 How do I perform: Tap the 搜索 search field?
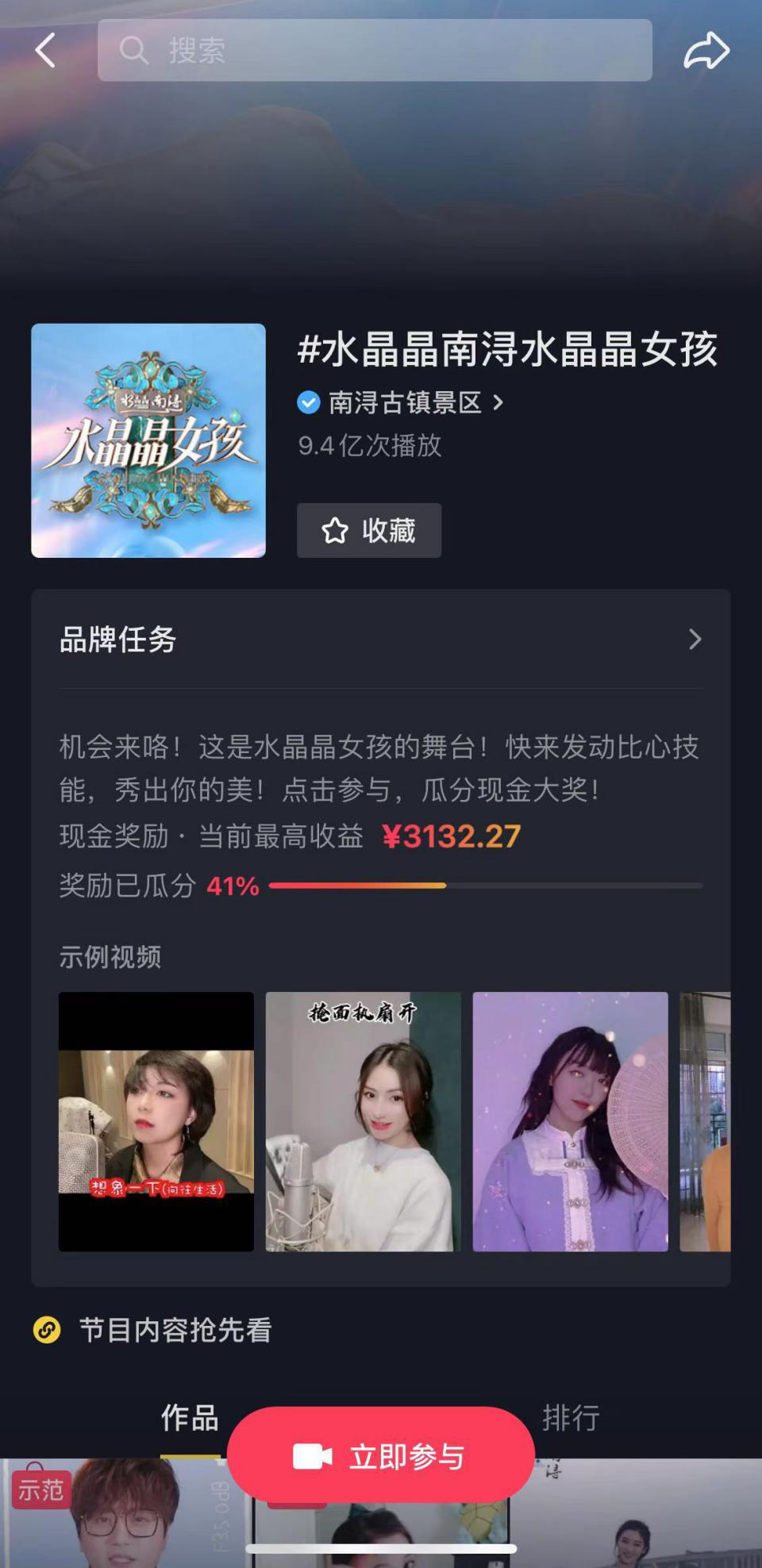(375, 51)
